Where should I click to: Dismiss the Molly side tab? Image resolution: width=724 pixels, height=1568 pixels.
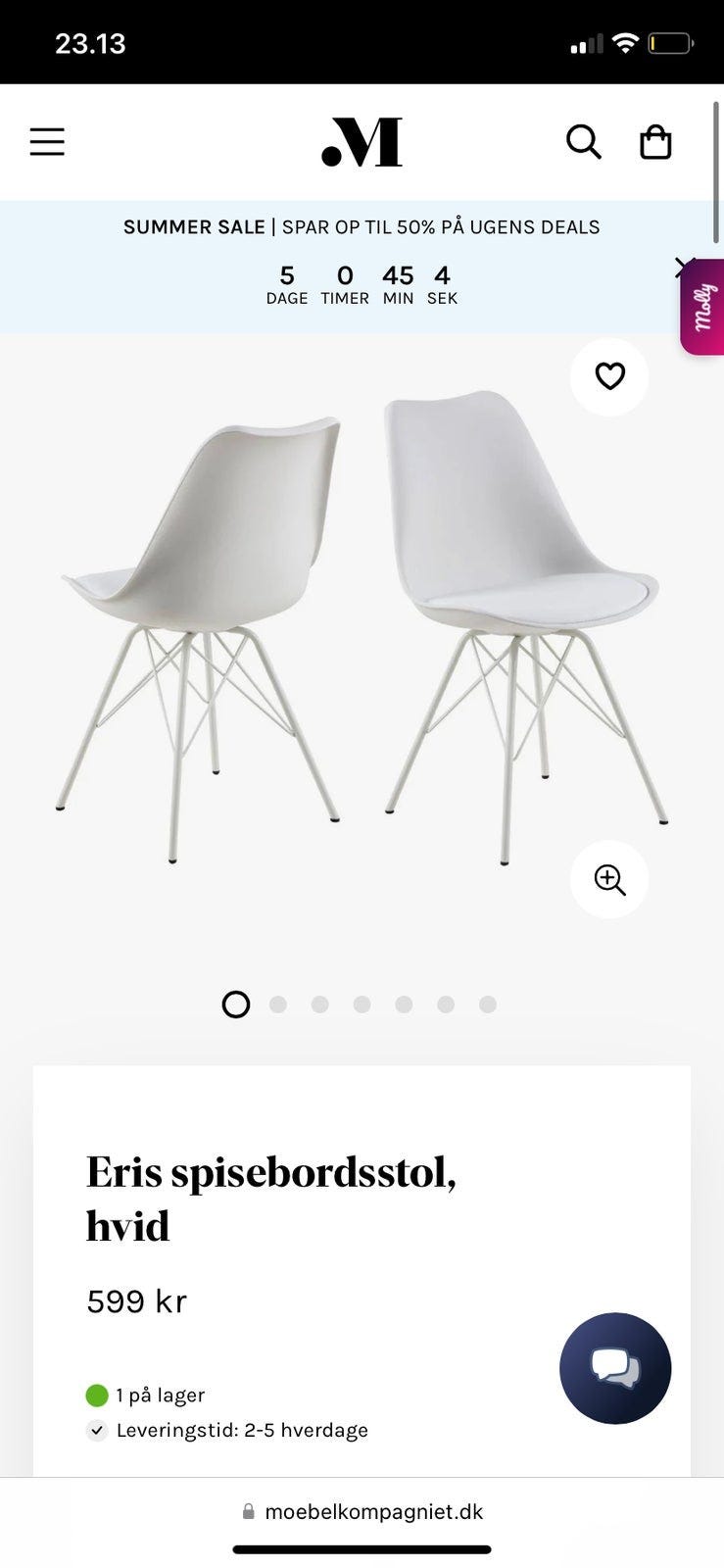pos(684,267)
